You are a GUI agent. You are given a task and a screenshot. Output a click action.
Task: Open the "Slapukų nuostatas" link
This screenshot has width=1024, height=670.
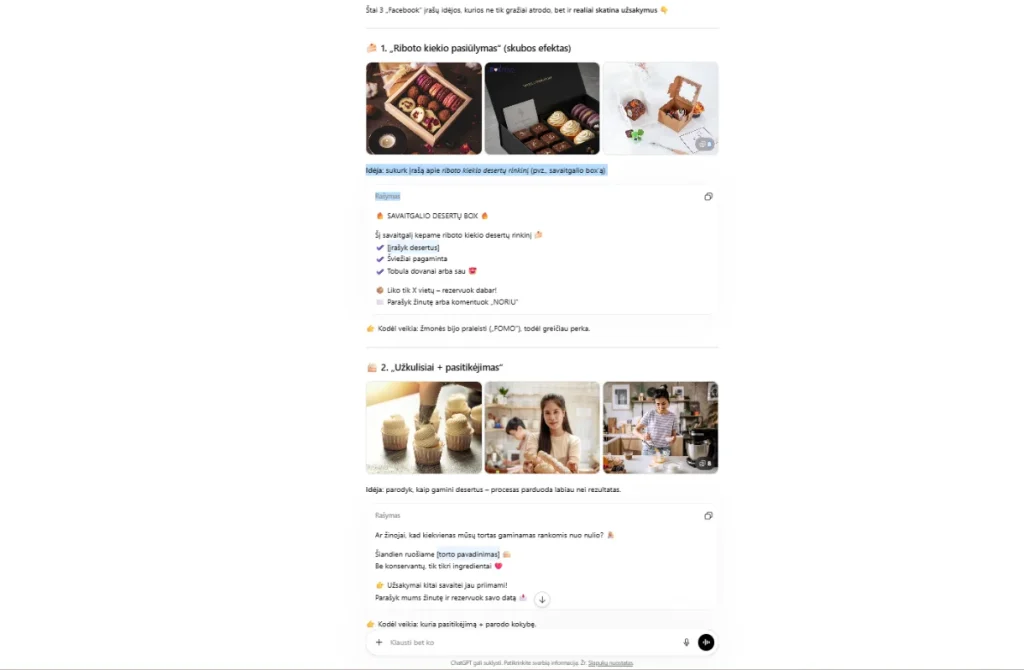(x=610, y=663)
